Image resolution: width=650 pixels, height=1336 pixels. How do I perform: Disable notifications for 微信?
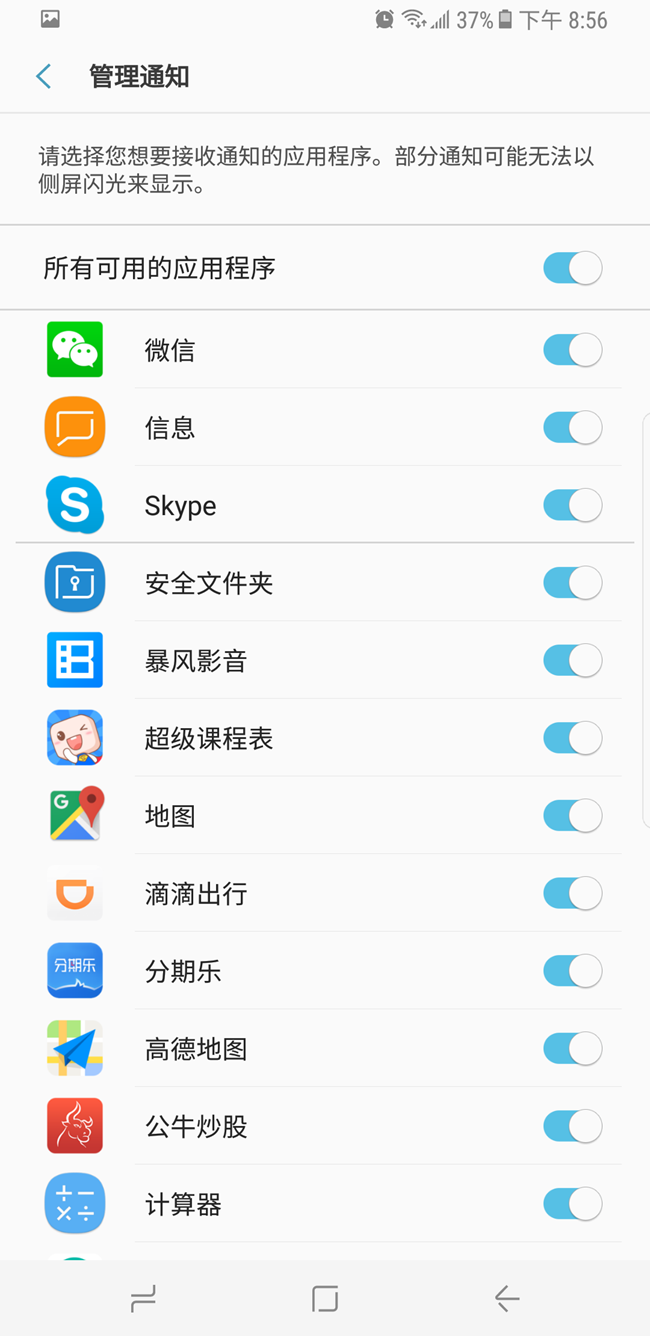(x=572, y=350)
